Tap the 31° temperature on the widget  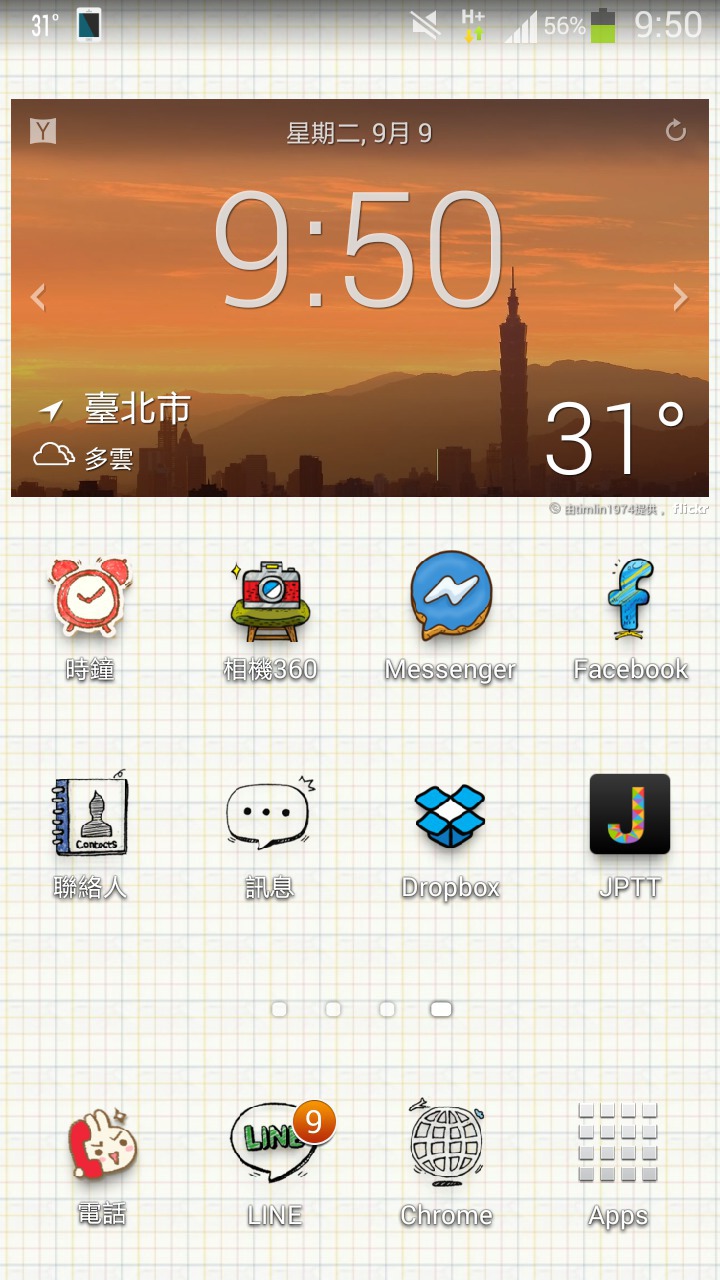[x=616, y=437]
